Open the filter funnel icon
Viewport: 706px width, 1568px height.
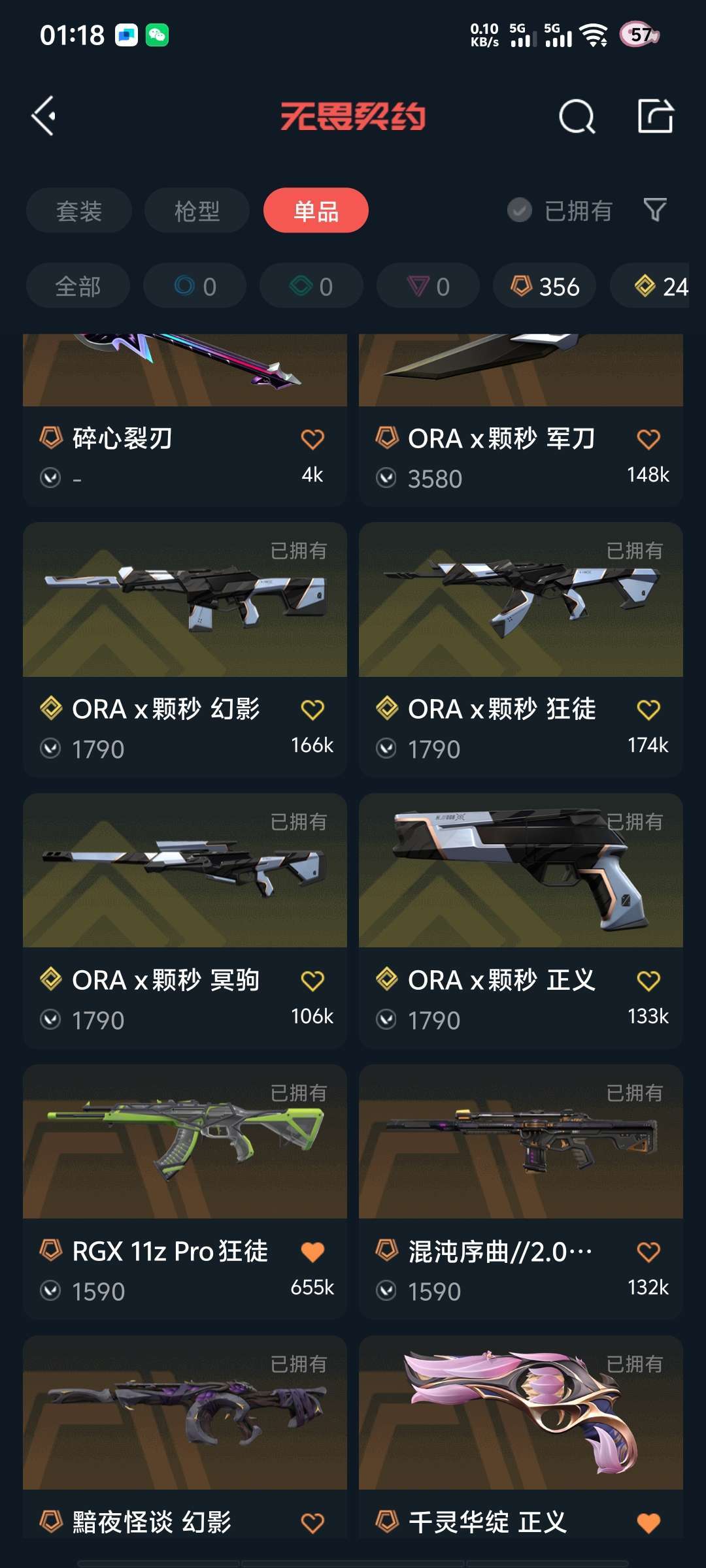pos(655,210)
